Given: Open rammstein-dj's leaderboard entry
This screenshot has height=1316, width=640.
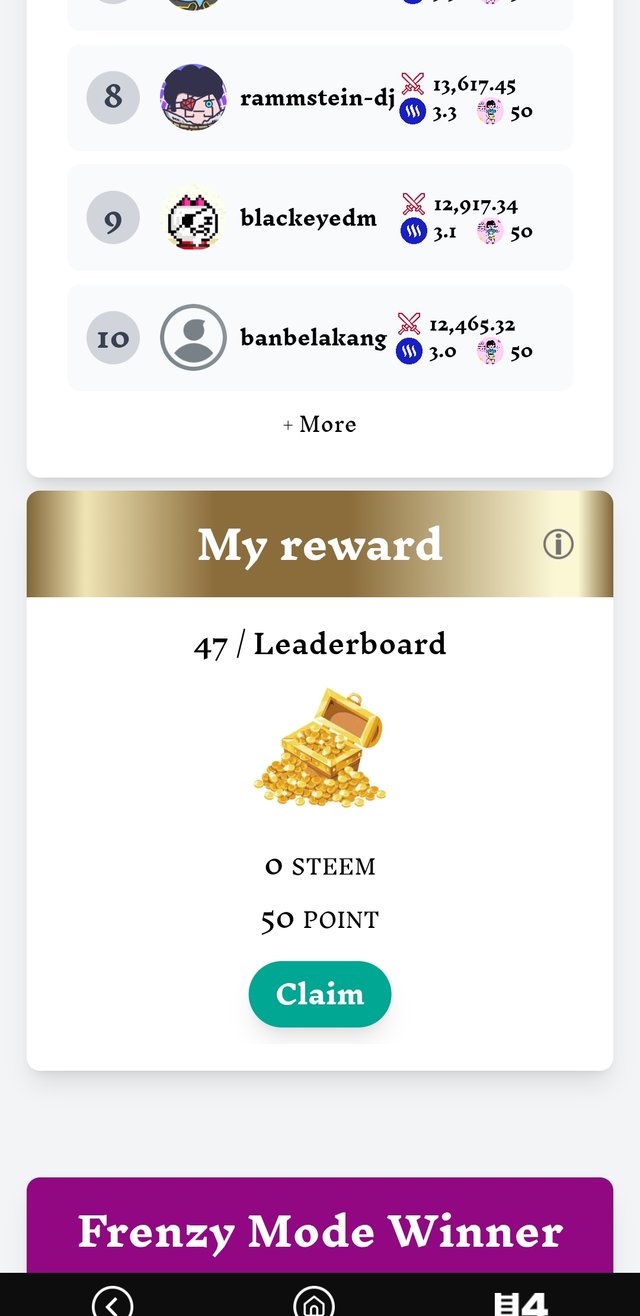Looking at the screenshot, I should [x=318, y=98].
